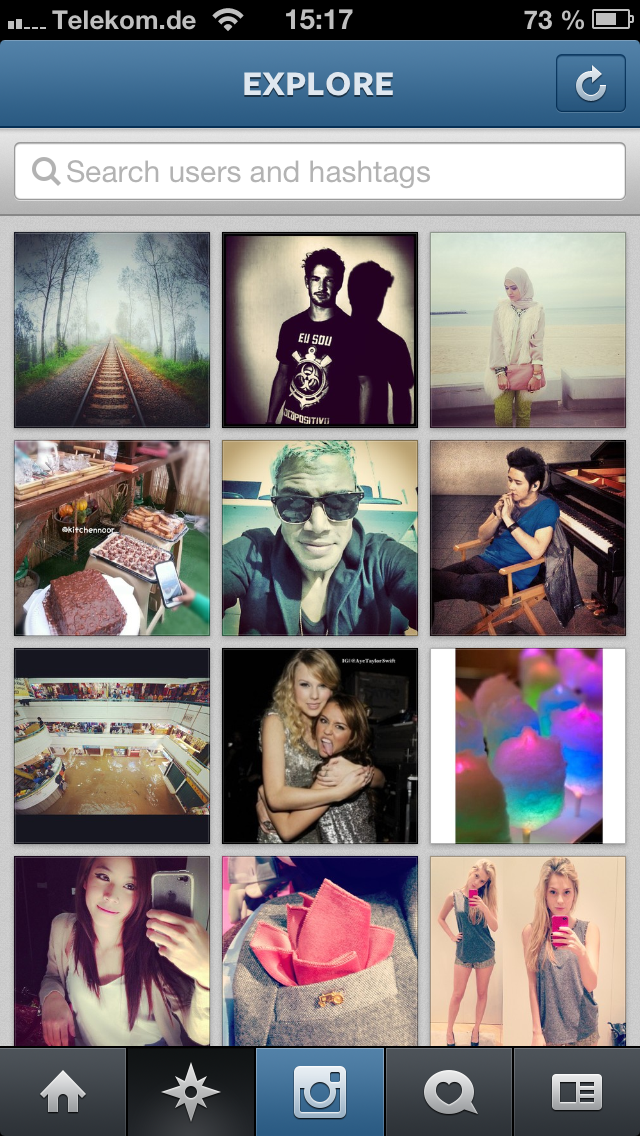View the selfie with sunglasses photo
Viewport: 640px width, 1136px height.
pos(320,538)
